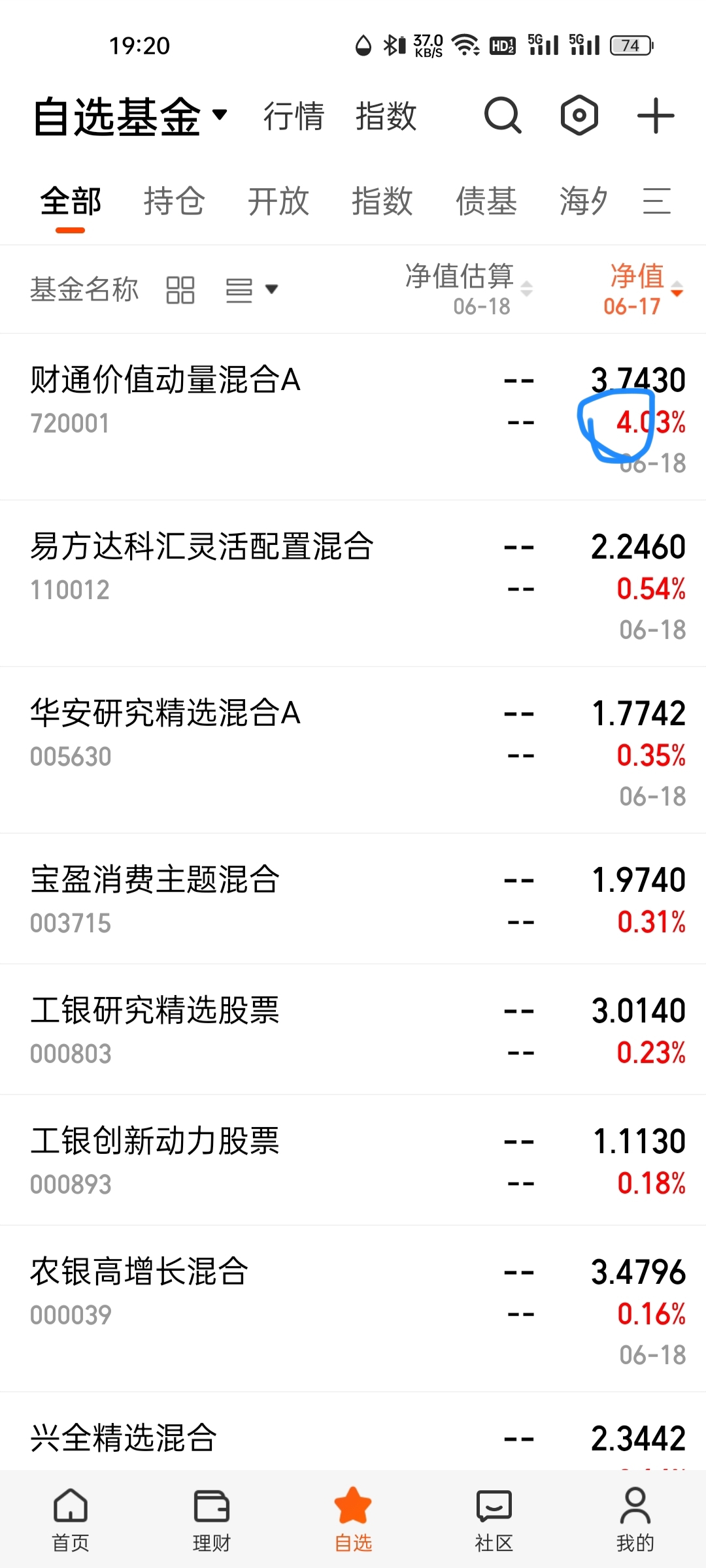Switch to the 指数 top tab beside 行情
The image size is (706, 1568).
tap(386, 116)
